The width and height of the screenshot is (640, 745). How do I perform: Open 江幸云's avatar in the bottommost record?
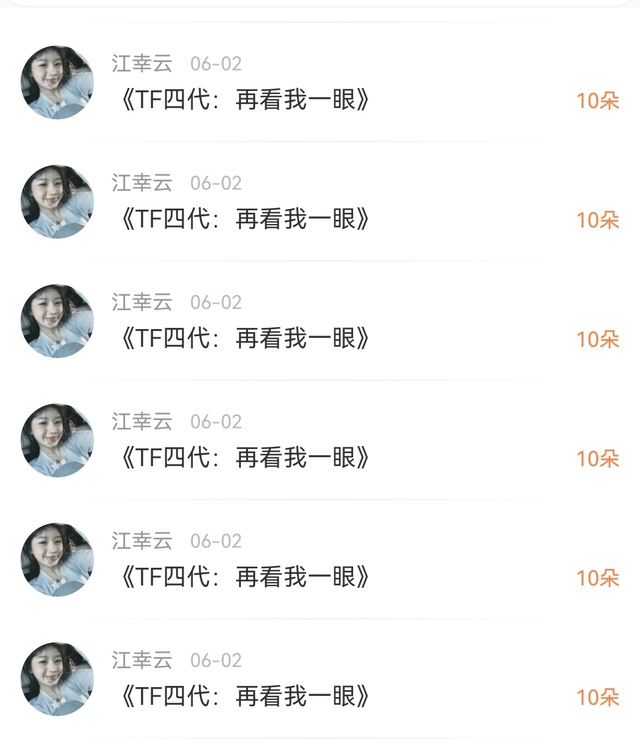57,678
